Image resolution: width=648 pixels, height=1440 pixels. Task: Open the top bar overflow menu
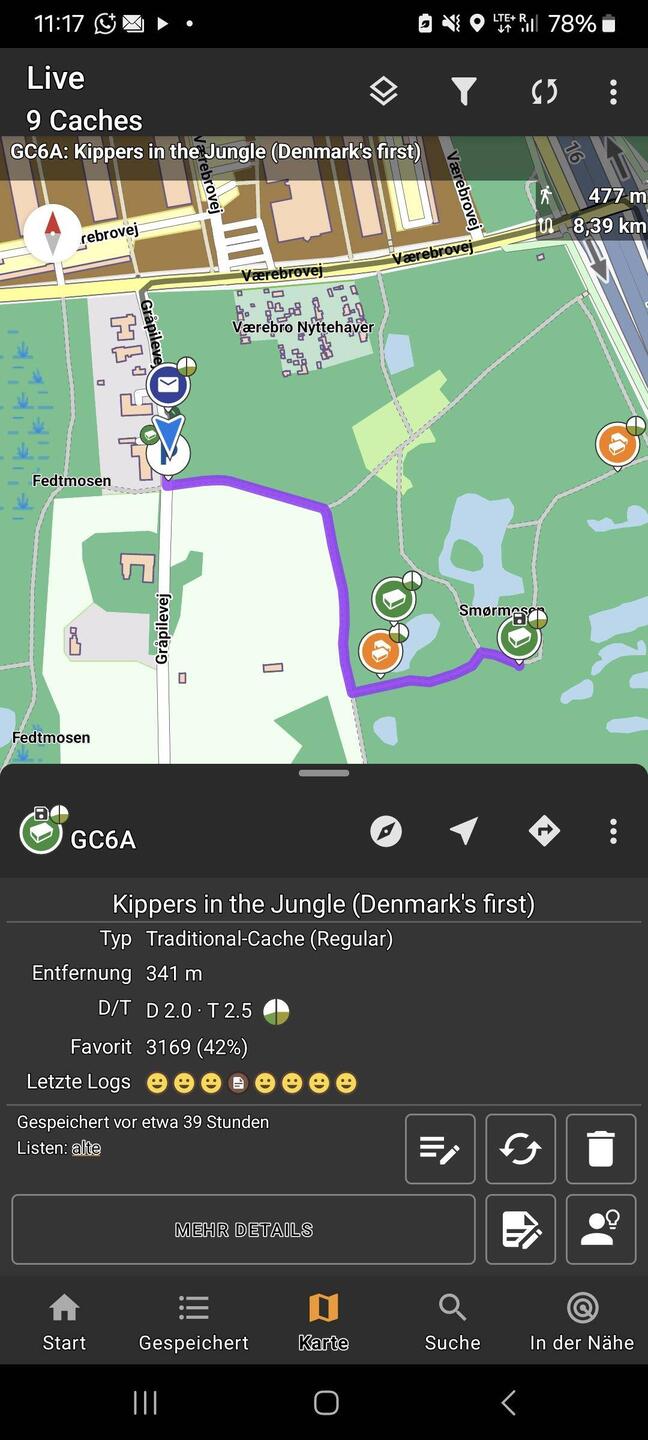(613, 92)
